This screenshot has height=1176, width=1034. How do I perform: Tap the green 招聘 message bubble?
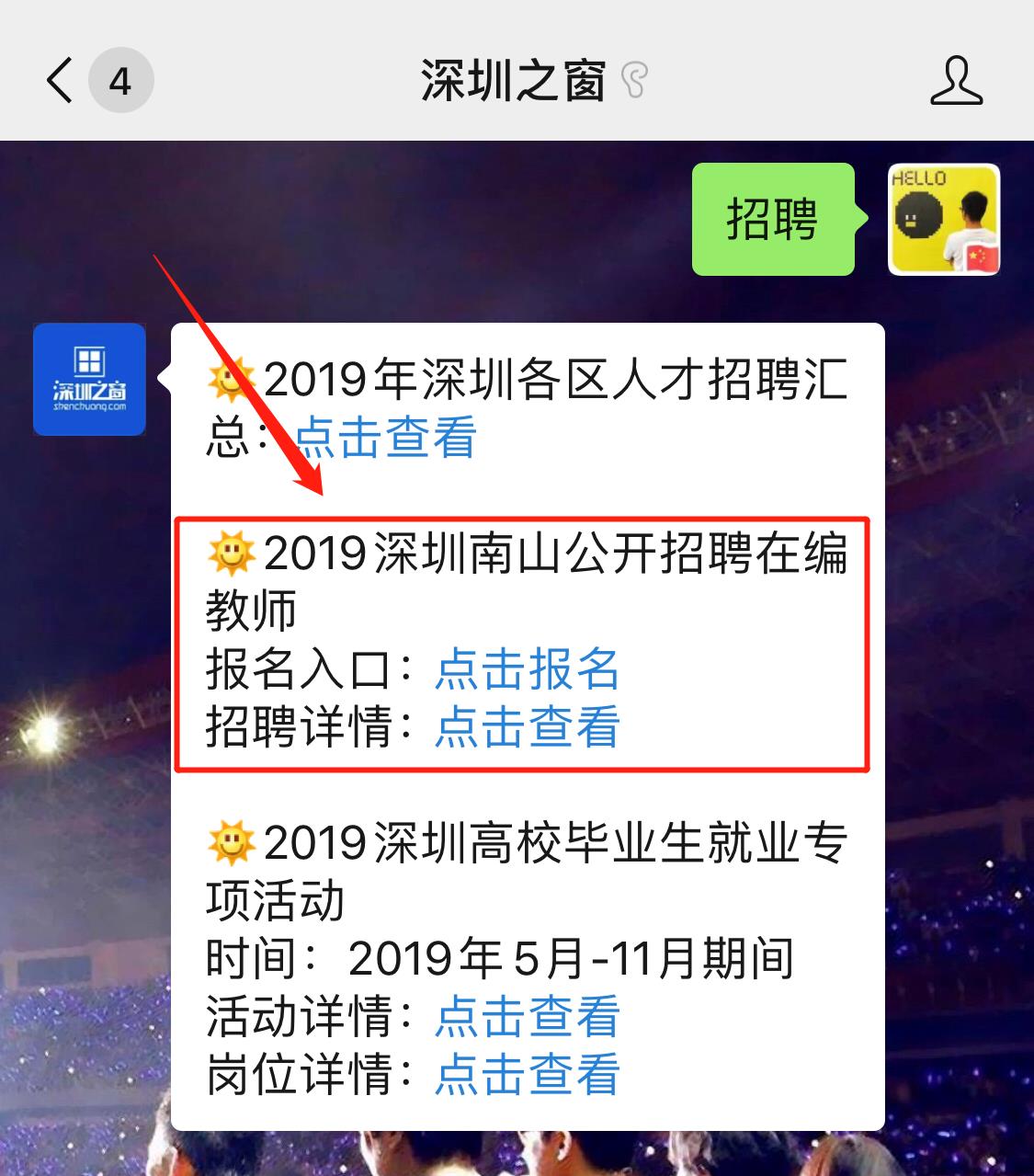click(x=773, y=220)
